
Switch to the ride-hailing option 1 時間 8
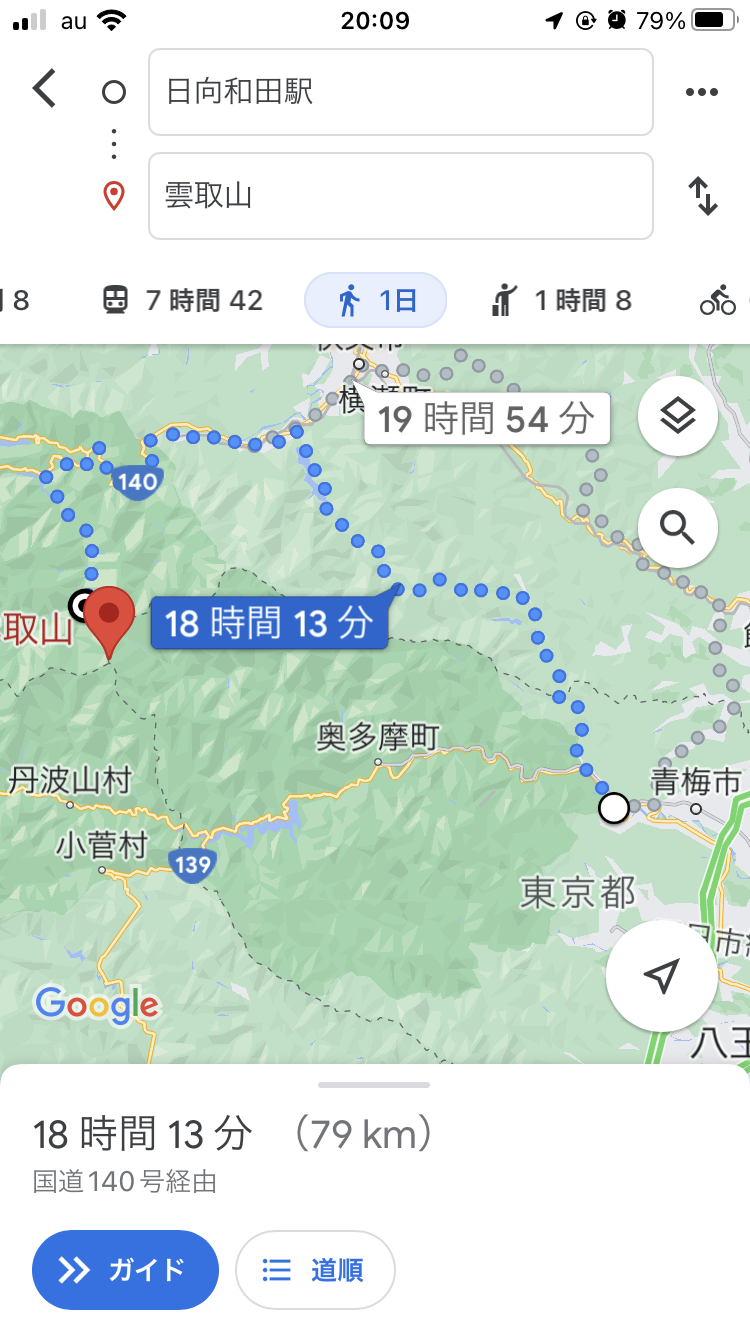[561, 300]
